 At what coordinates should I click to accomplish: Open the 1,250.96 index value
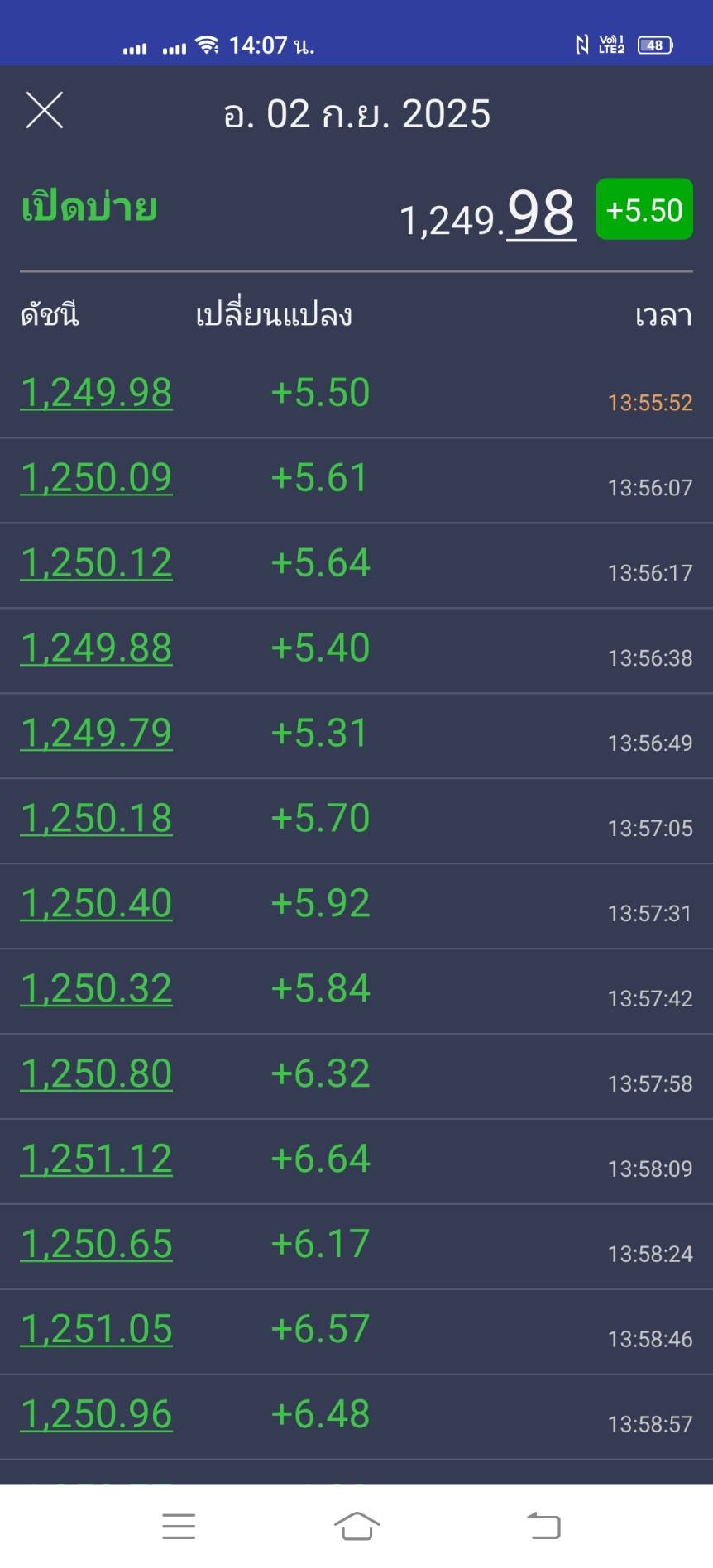[x=96, y=1415]
